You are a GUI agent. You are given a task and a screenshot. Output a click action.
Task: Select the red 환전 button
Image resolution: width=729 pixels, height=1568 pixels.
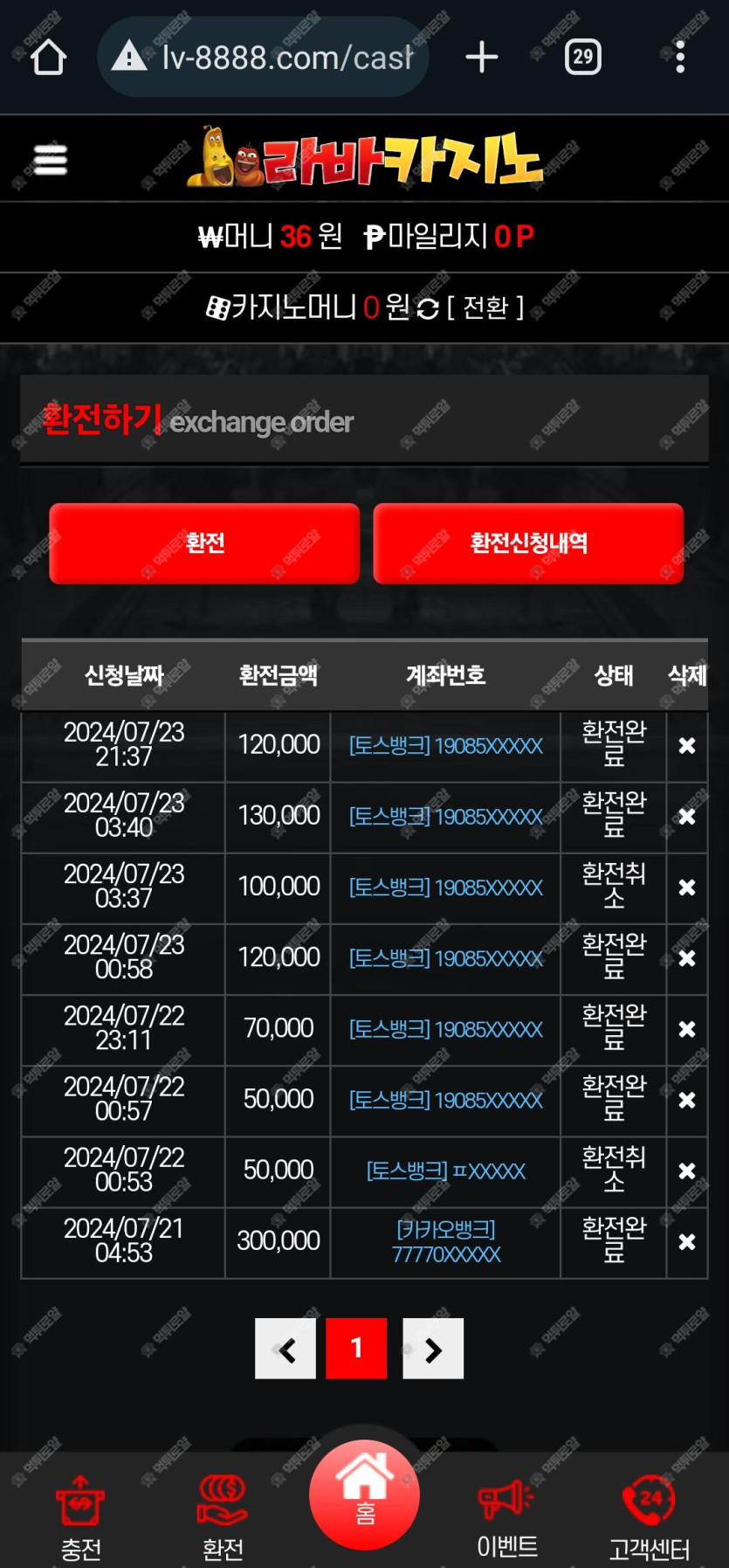tap(204, 543)
